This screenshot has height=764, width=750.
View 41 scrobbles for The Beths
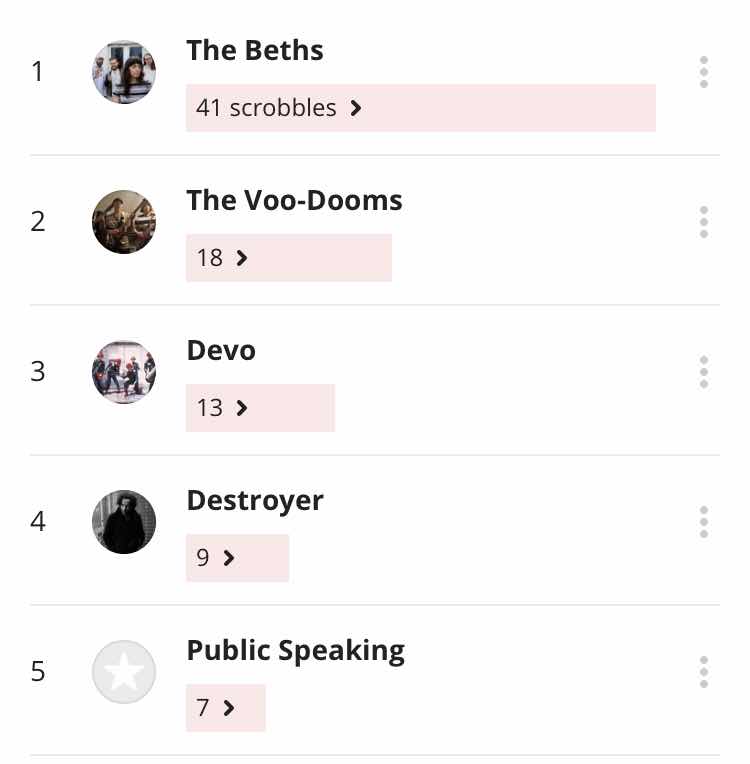pyautogui.click(x=278, y=108)
